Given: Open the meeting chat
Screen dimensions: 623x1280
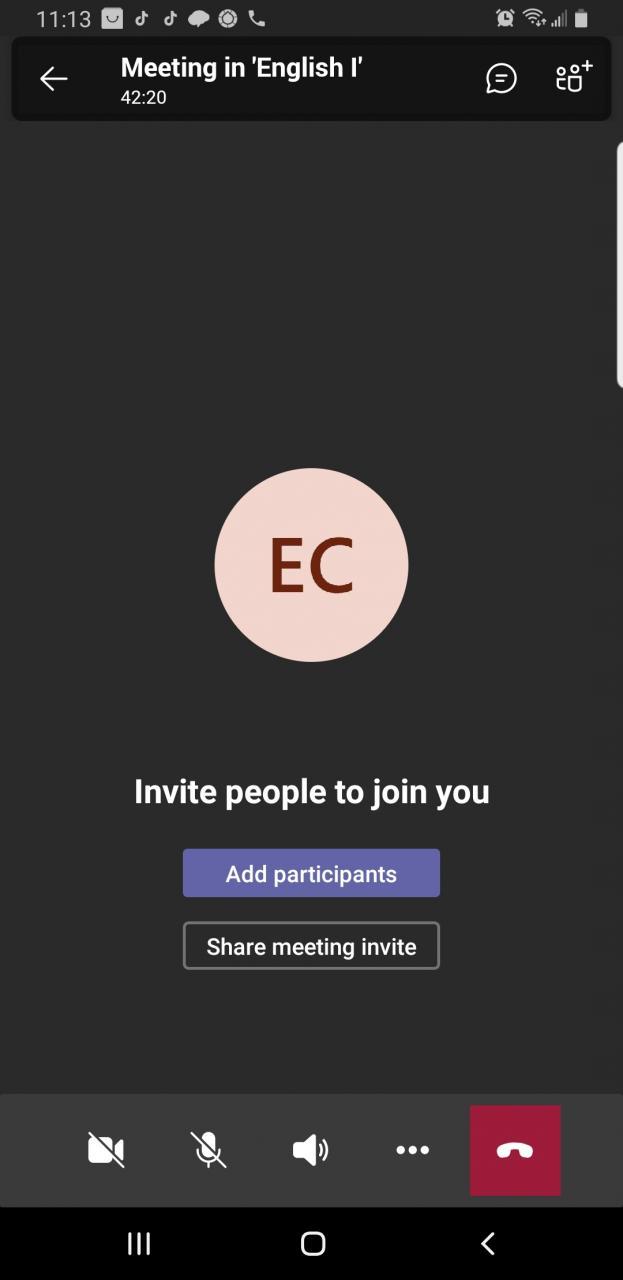Looking at the screenshot, I should (501, 79).
